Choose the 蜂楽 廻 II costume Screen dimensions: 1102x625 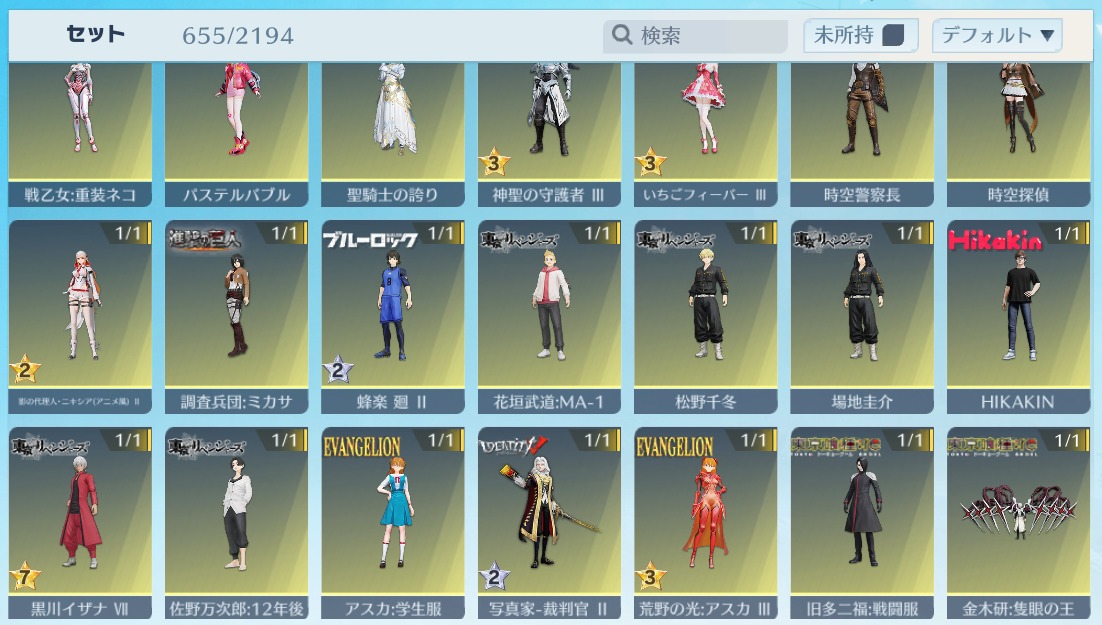393,310
